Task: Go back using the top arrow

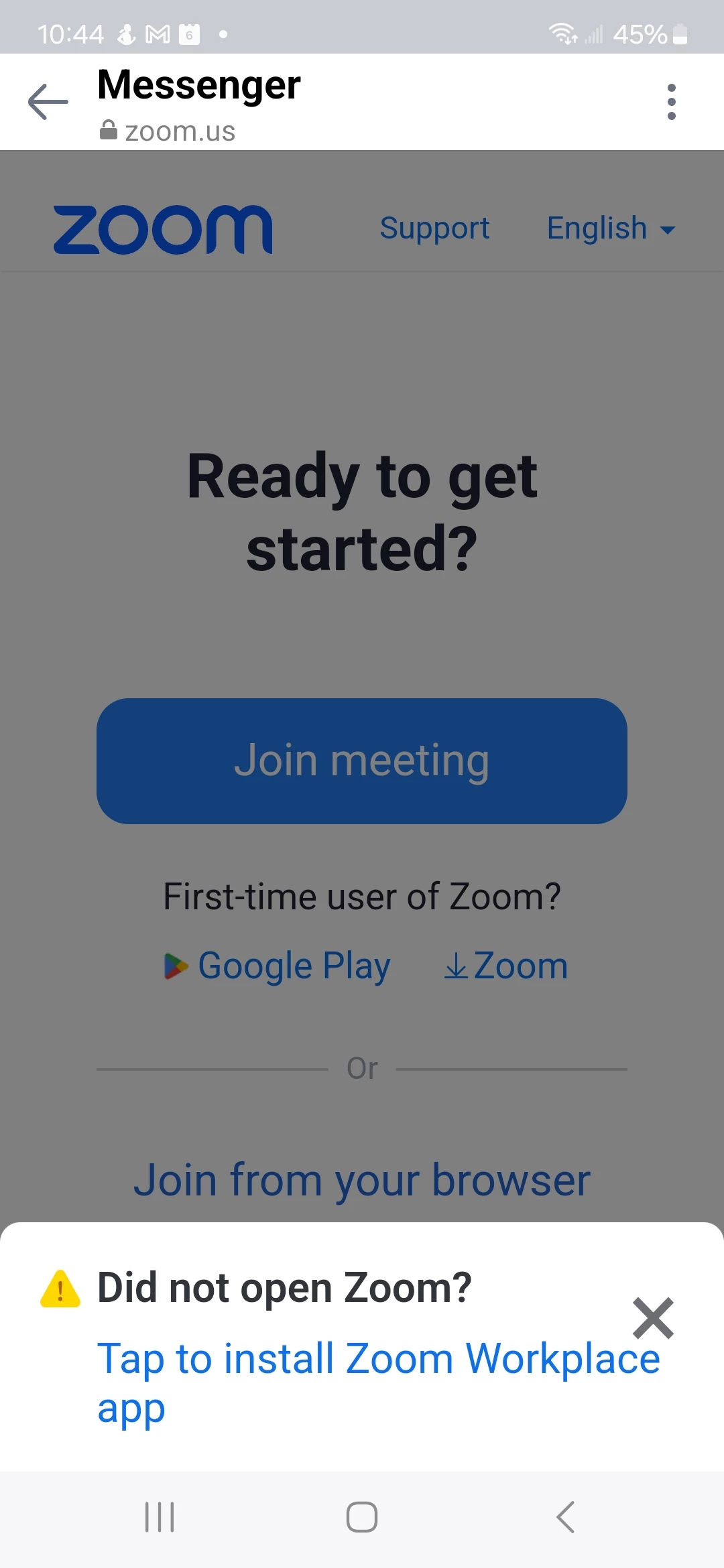Action: pyautogui.click(x=48, y=102)
